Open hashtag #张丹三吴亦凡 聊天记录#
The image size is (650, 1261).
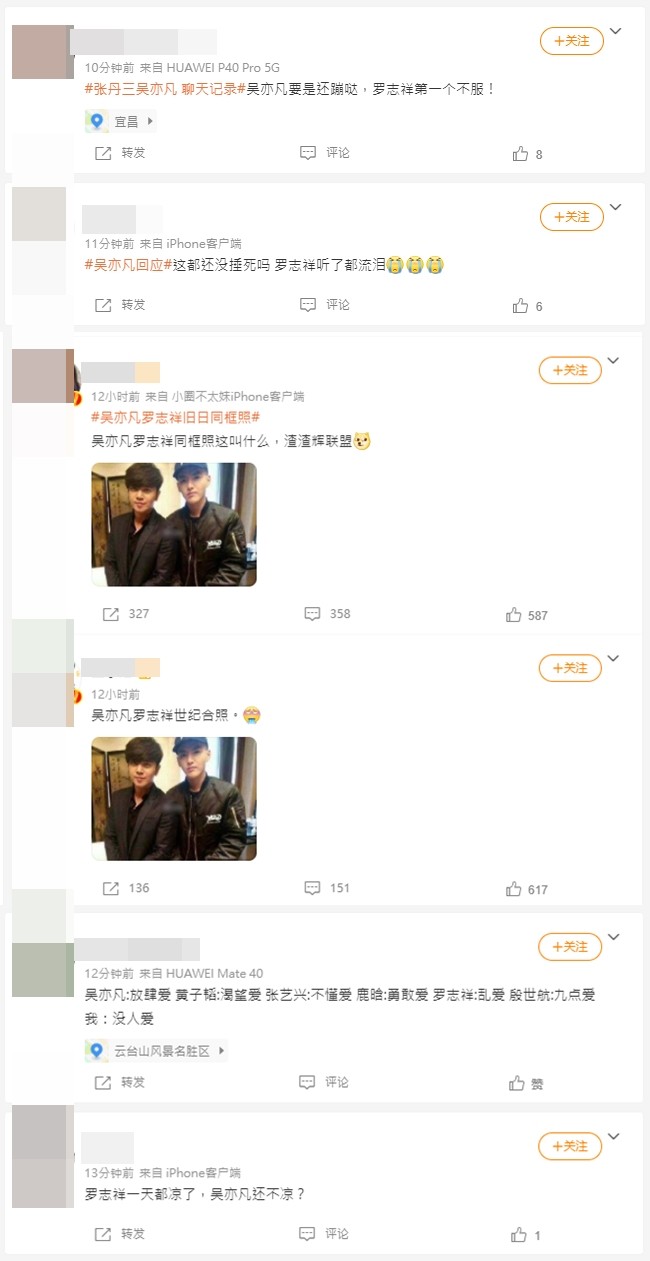164,89
